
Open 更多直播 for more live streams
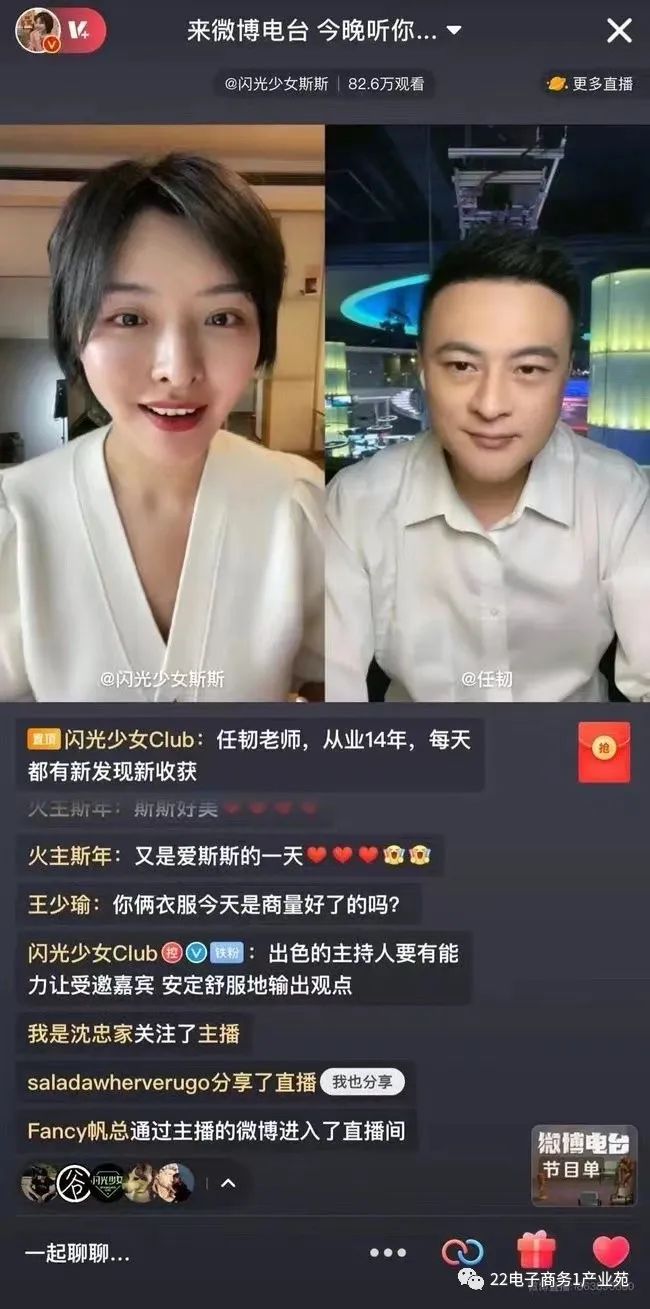pos(591,84)
